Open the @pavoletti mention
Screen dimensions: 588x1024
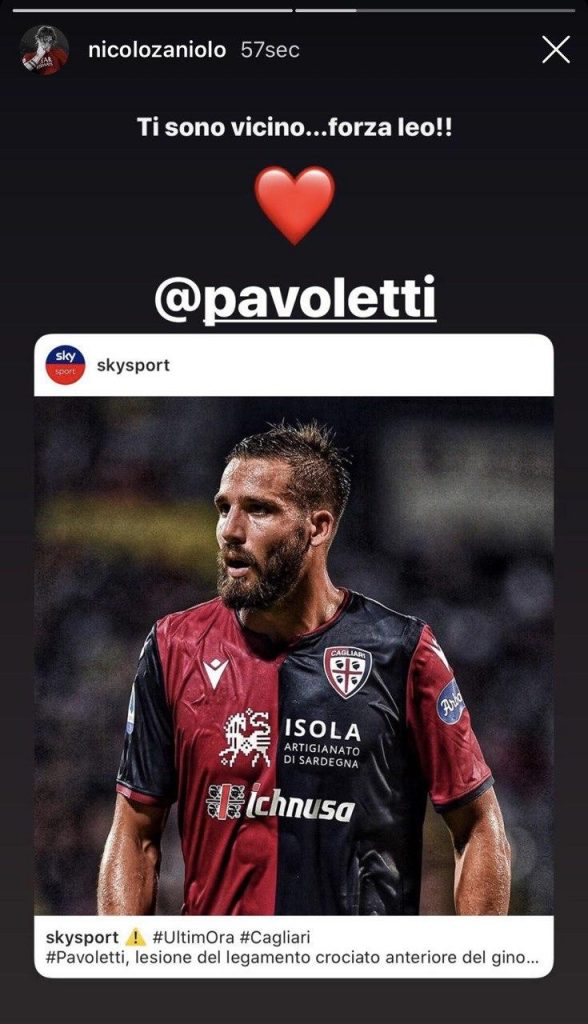click(295, 299)
